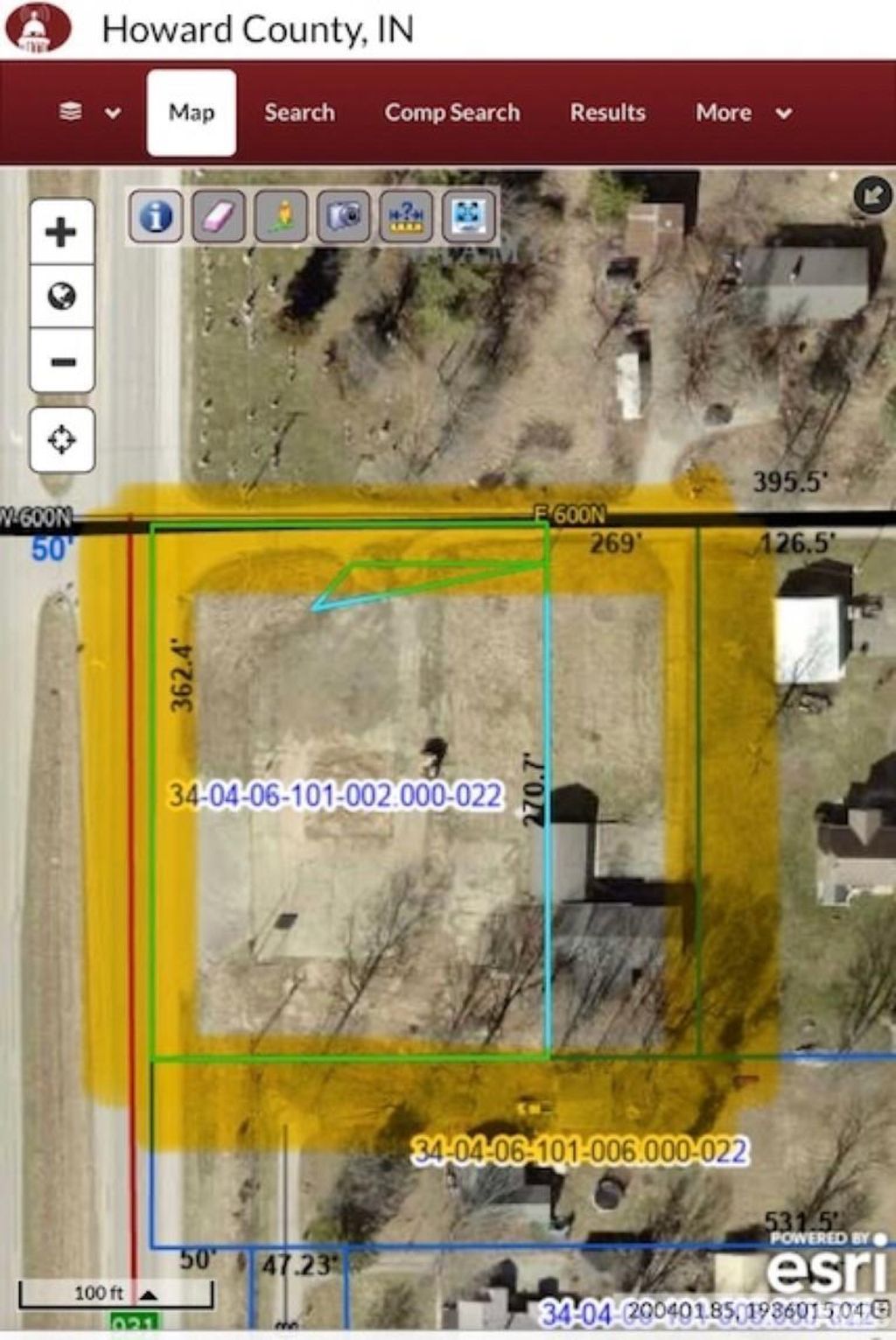
Task: Select the blue info identify tool
Action: coord(156,215)
